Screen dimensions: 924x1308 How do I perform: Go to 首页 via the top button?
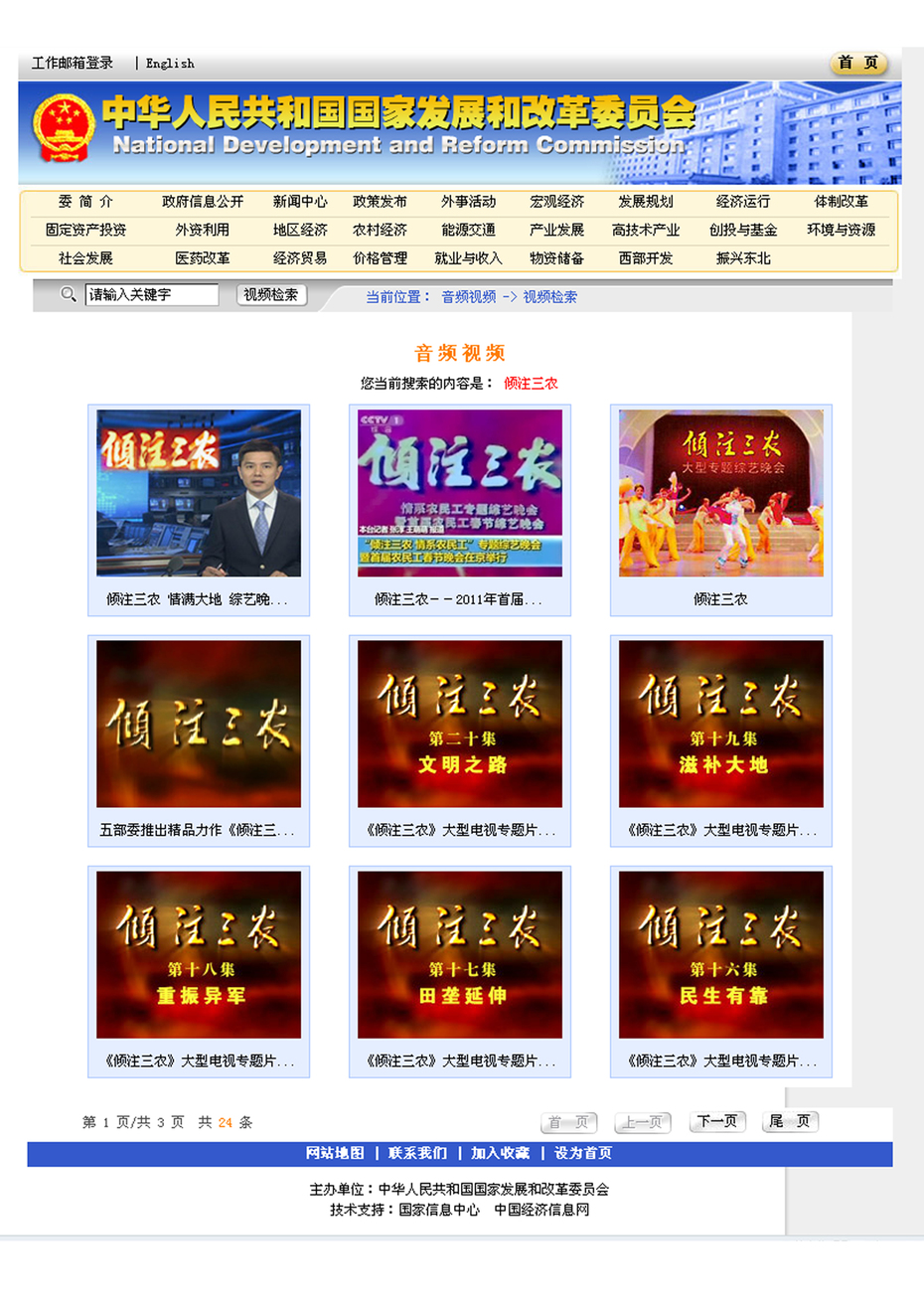(857, 64)
